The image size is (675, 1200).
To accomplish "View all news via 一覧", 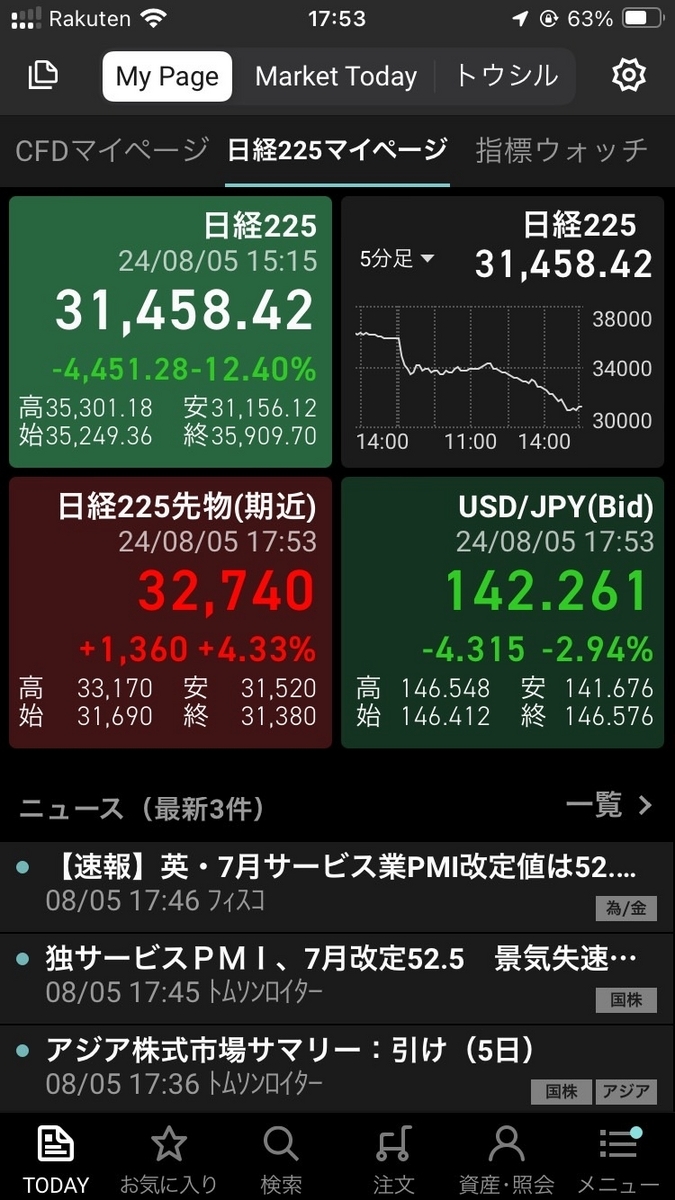I will pyautogui.click(x=609, y=805).
